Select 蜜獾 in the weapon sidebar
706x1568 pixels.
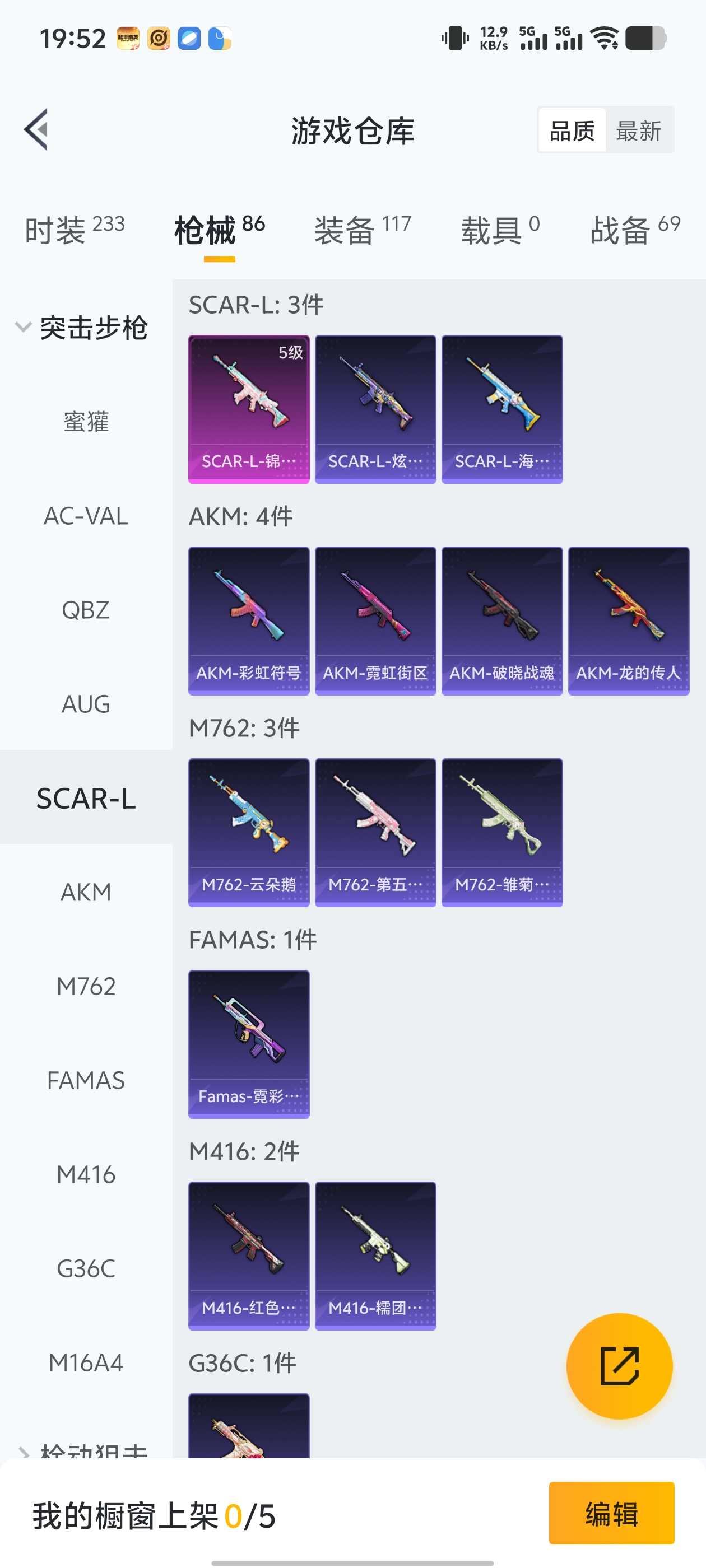click(86, 422)
